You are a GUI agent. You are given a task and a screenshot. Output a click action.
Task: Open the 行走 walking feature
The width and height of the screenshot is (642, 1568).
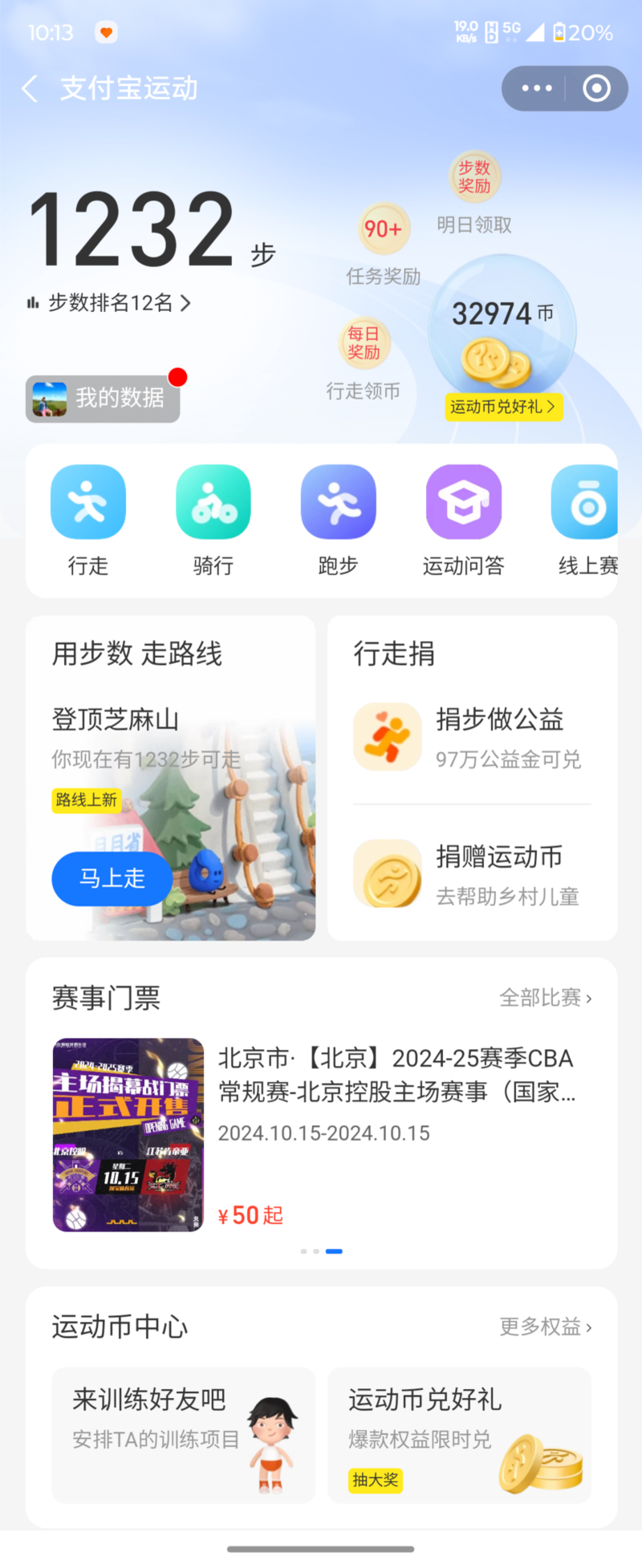pos(88,519)
